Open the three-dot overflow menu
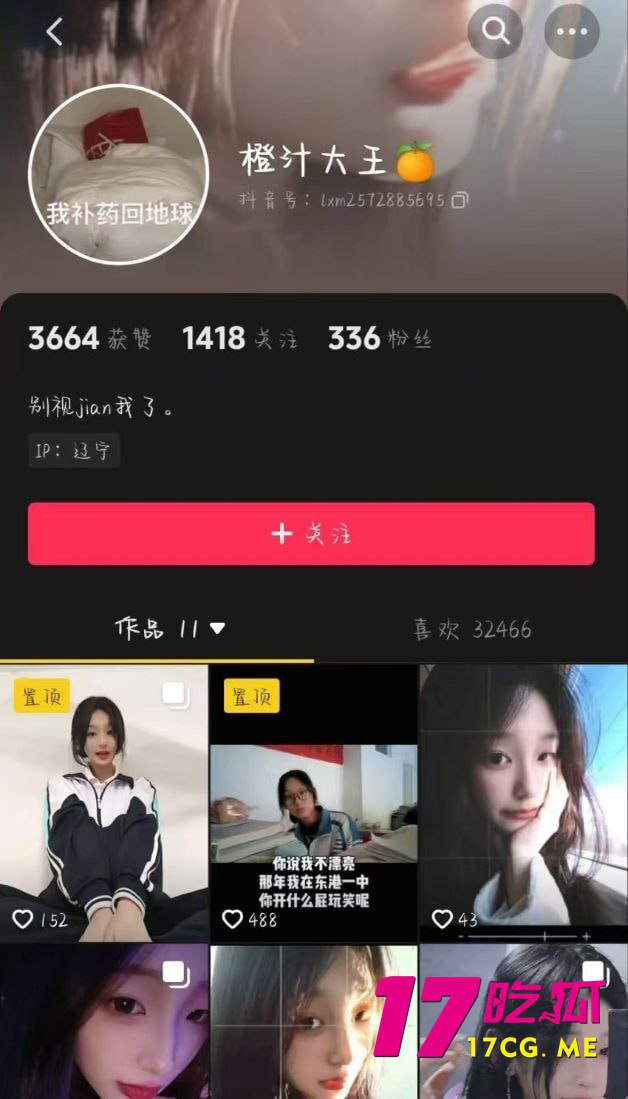The width and height of the screenshot is (628, 1099). 572,31
